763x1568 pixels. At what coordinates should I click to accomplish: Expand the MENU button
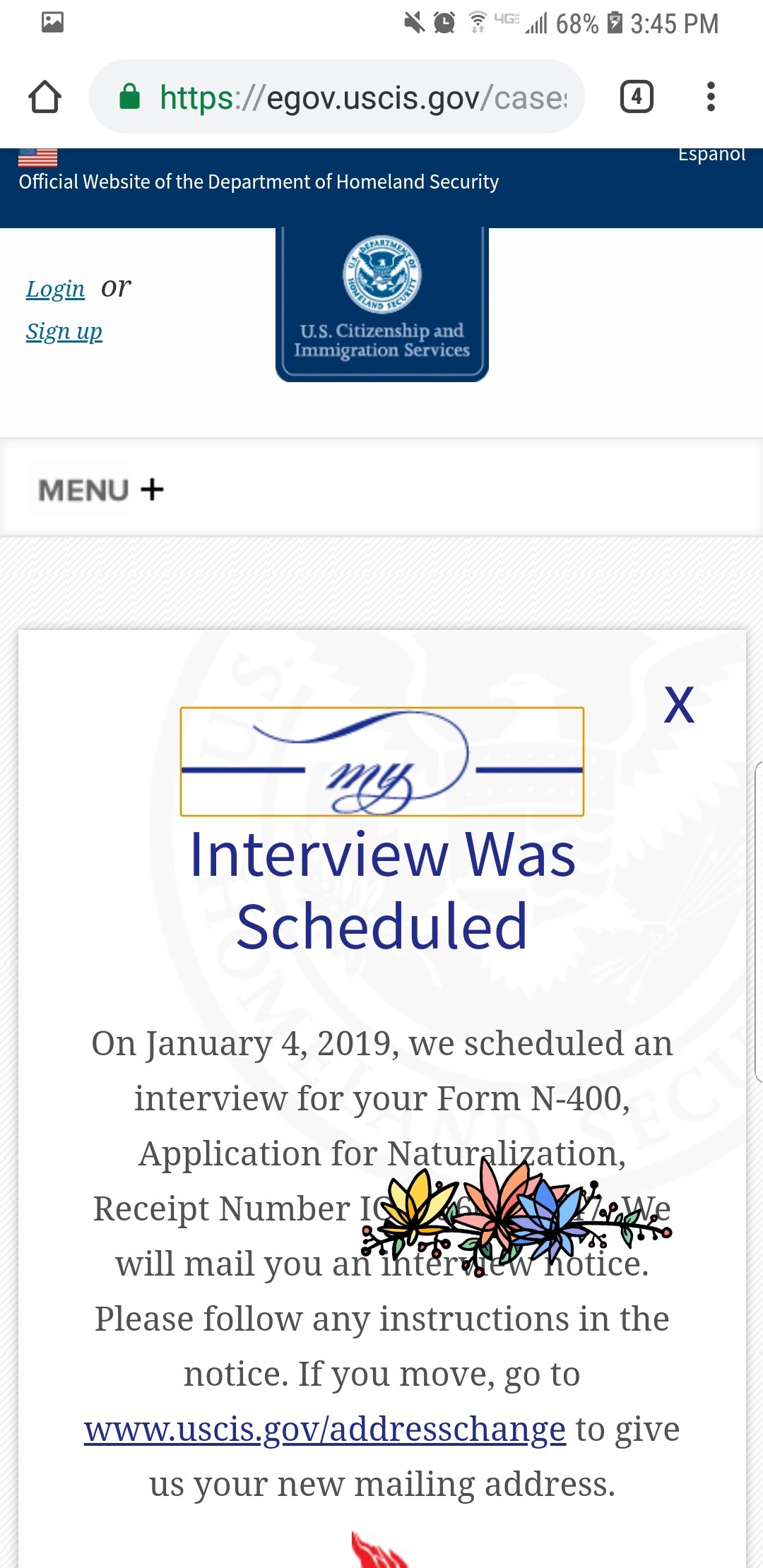tap(100, 489)
